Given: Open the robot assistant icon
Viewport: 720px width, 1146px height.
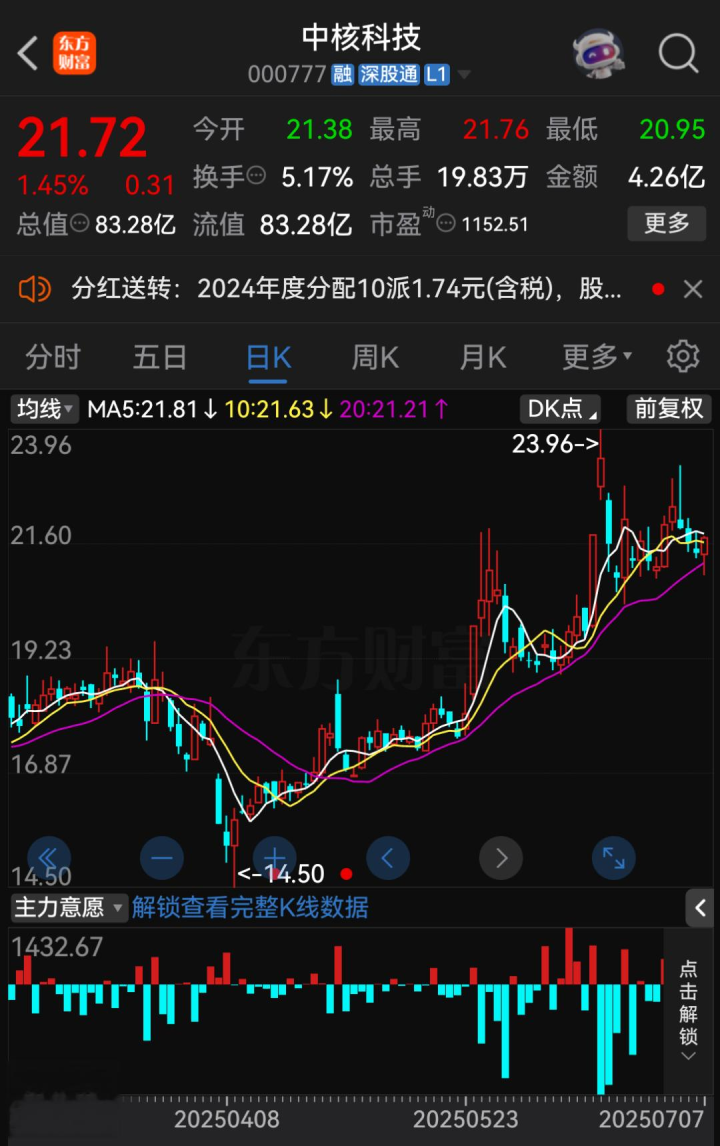Looking at the screenshot, I should (x=598, y=53).
